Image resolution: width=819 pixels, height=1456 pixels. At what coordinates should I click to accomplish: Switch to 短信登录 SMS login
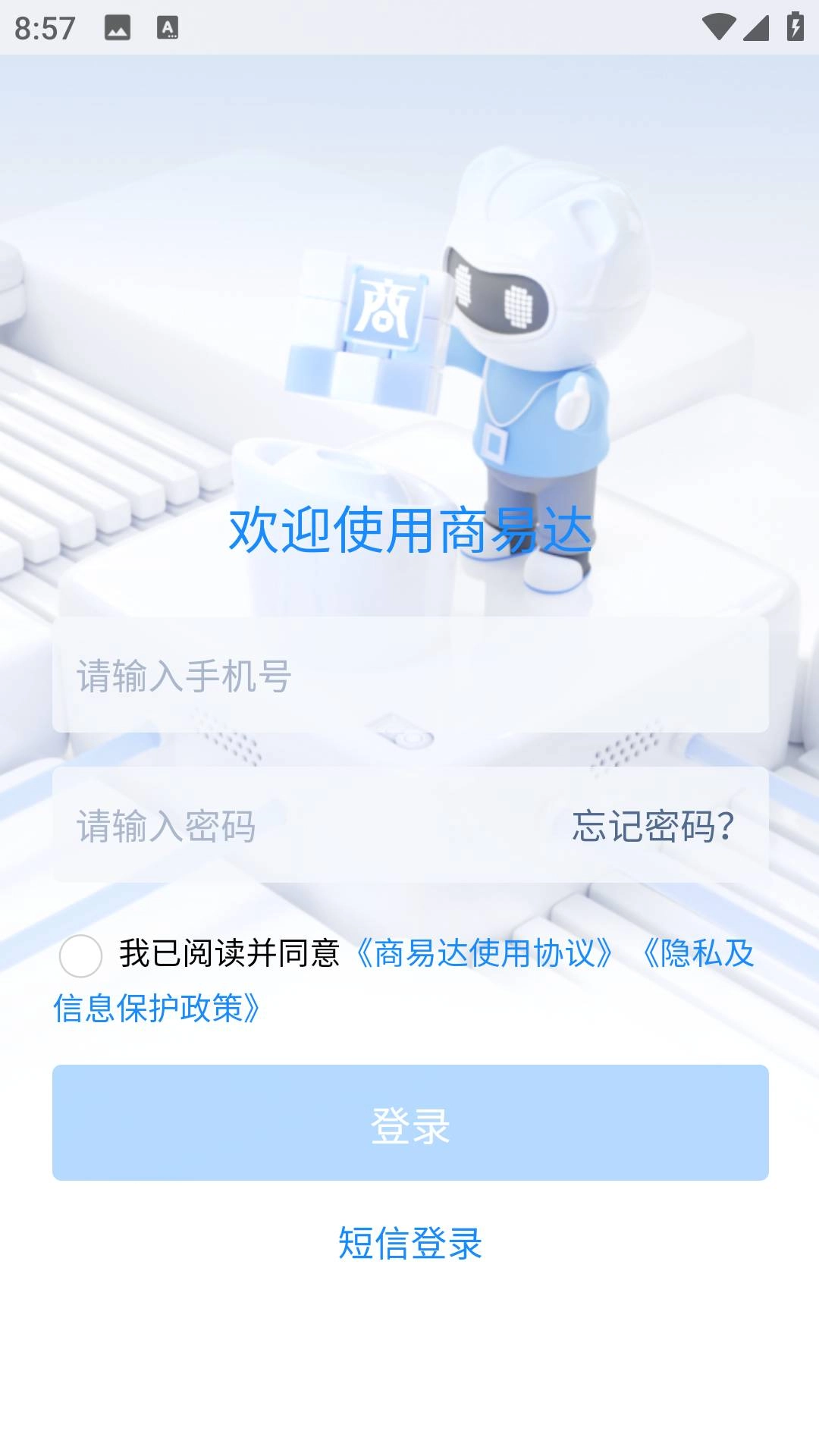(x=409, y=1244)
